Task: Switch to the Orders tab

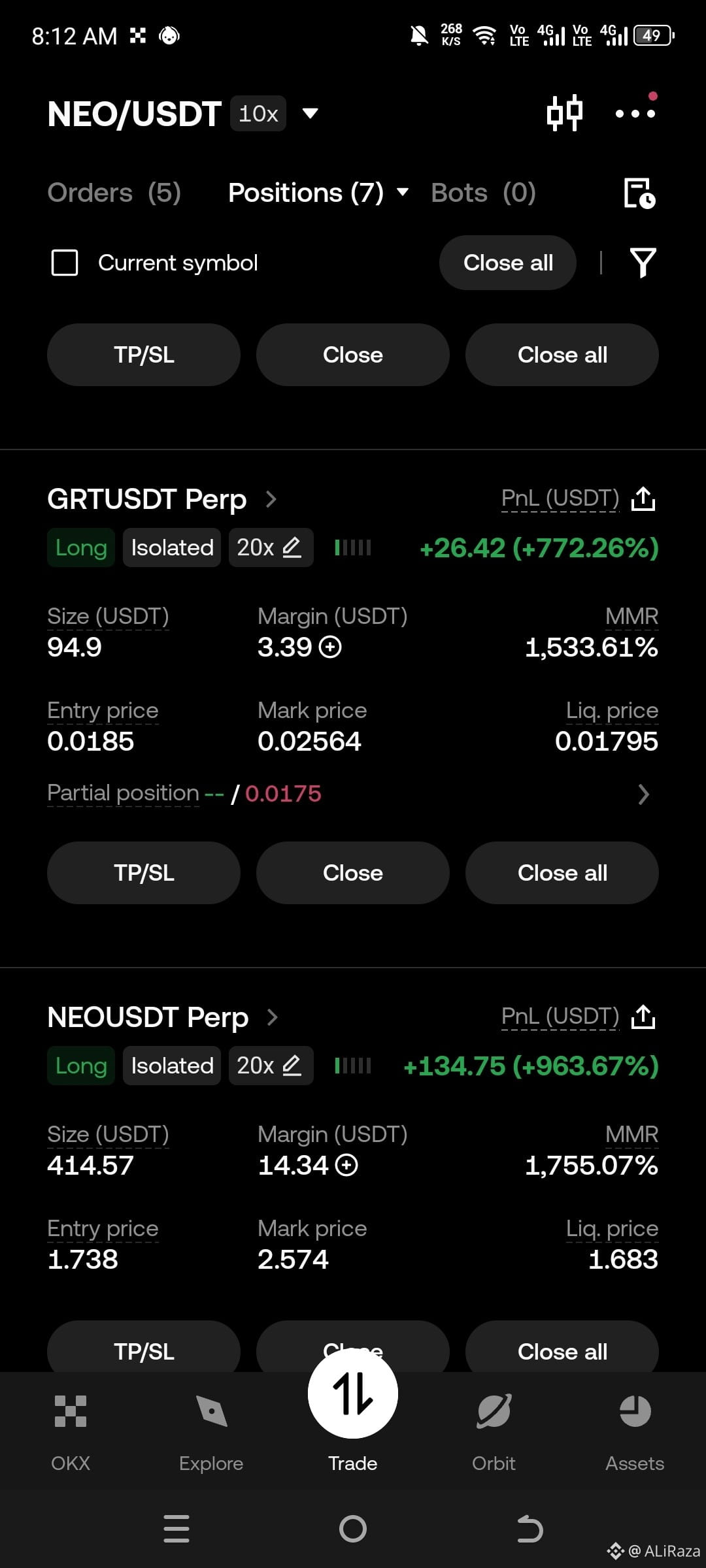Action: click(114, 193)
